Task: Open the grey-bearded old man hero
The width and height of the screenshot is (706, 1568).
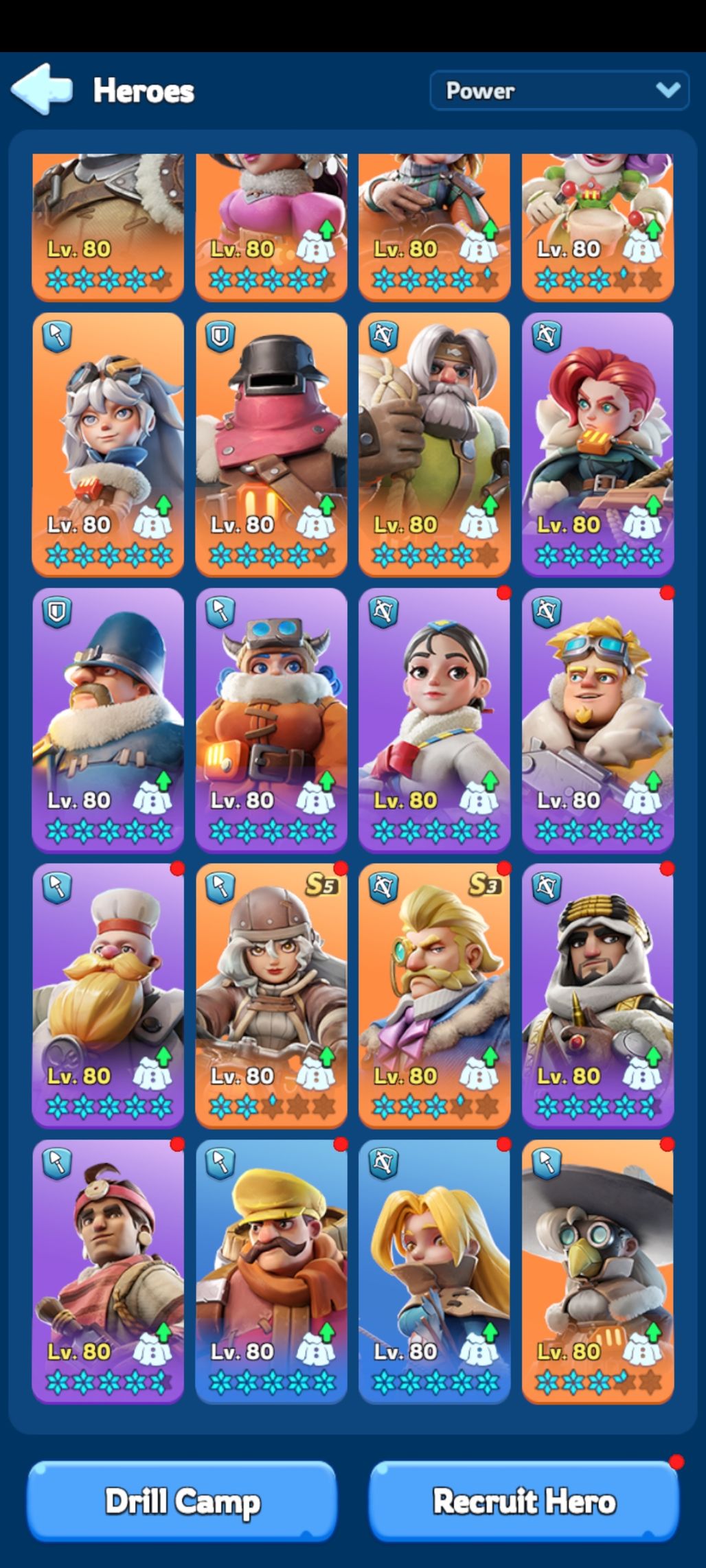Action: [434, 444]
